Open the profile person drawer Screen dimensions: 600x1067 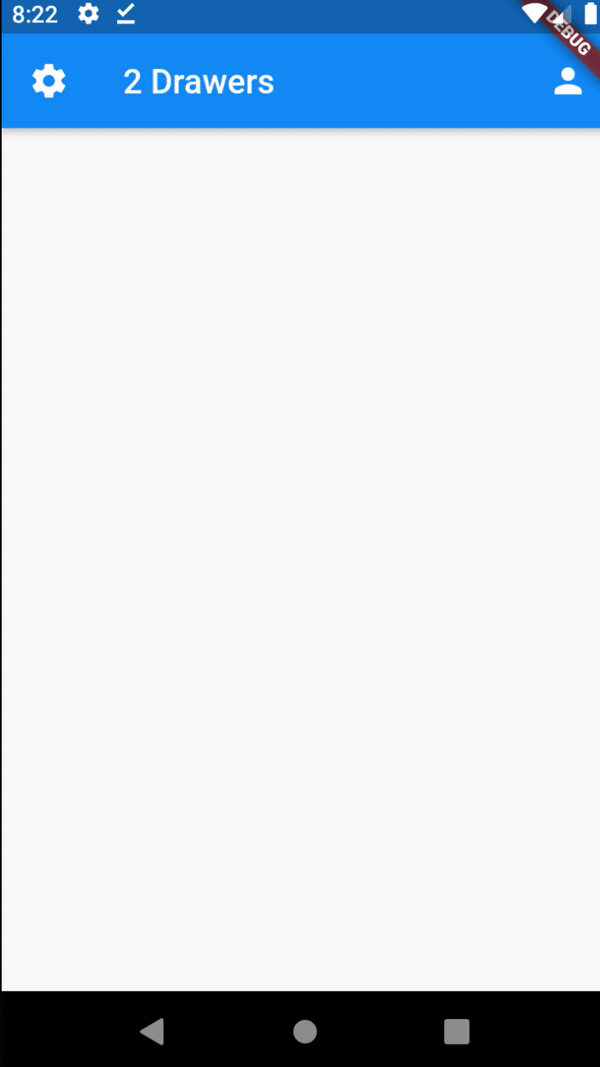point(567,82)
